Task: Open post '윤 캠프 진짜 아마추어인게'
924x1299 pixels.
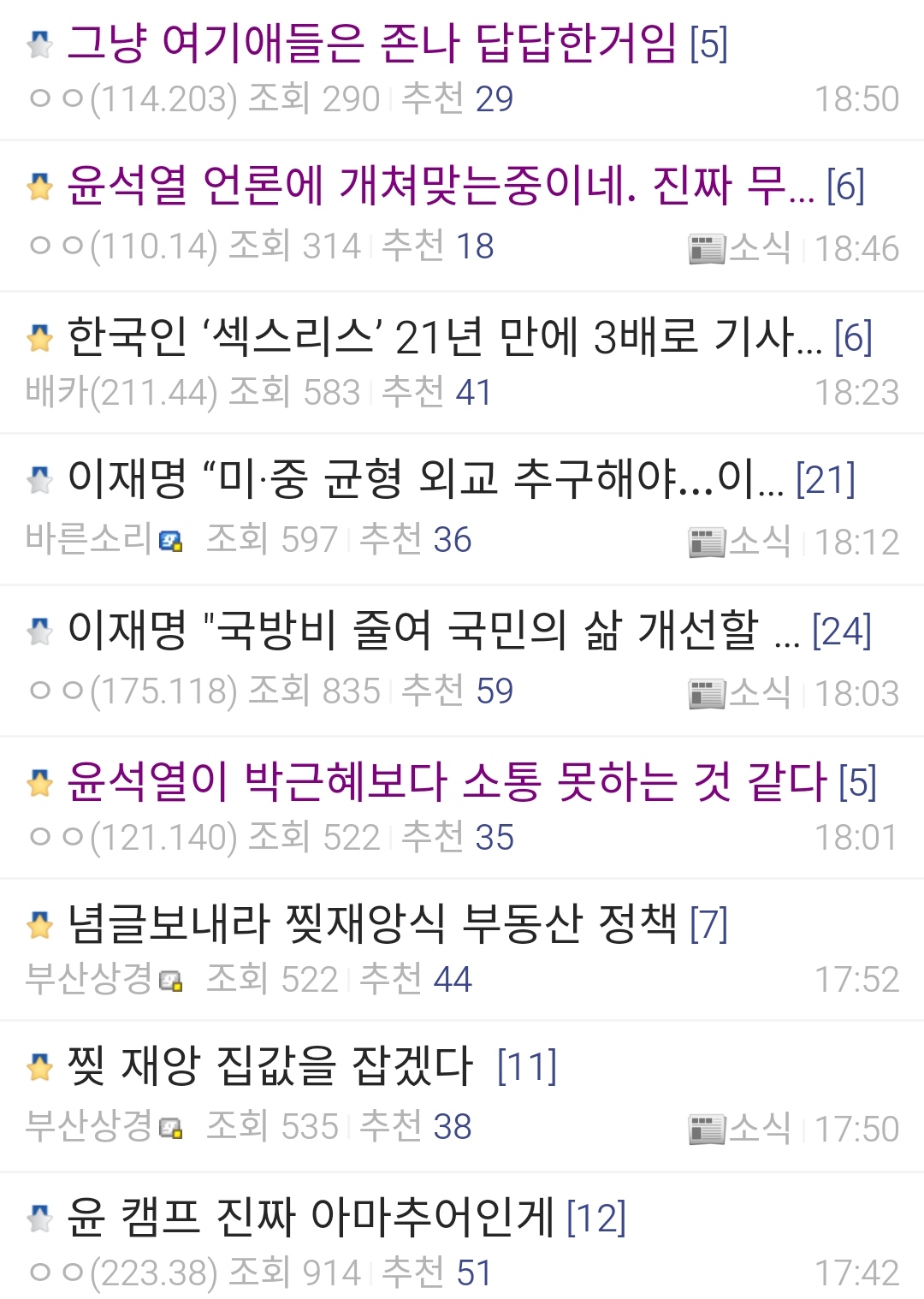Action: pos(311,1217)
